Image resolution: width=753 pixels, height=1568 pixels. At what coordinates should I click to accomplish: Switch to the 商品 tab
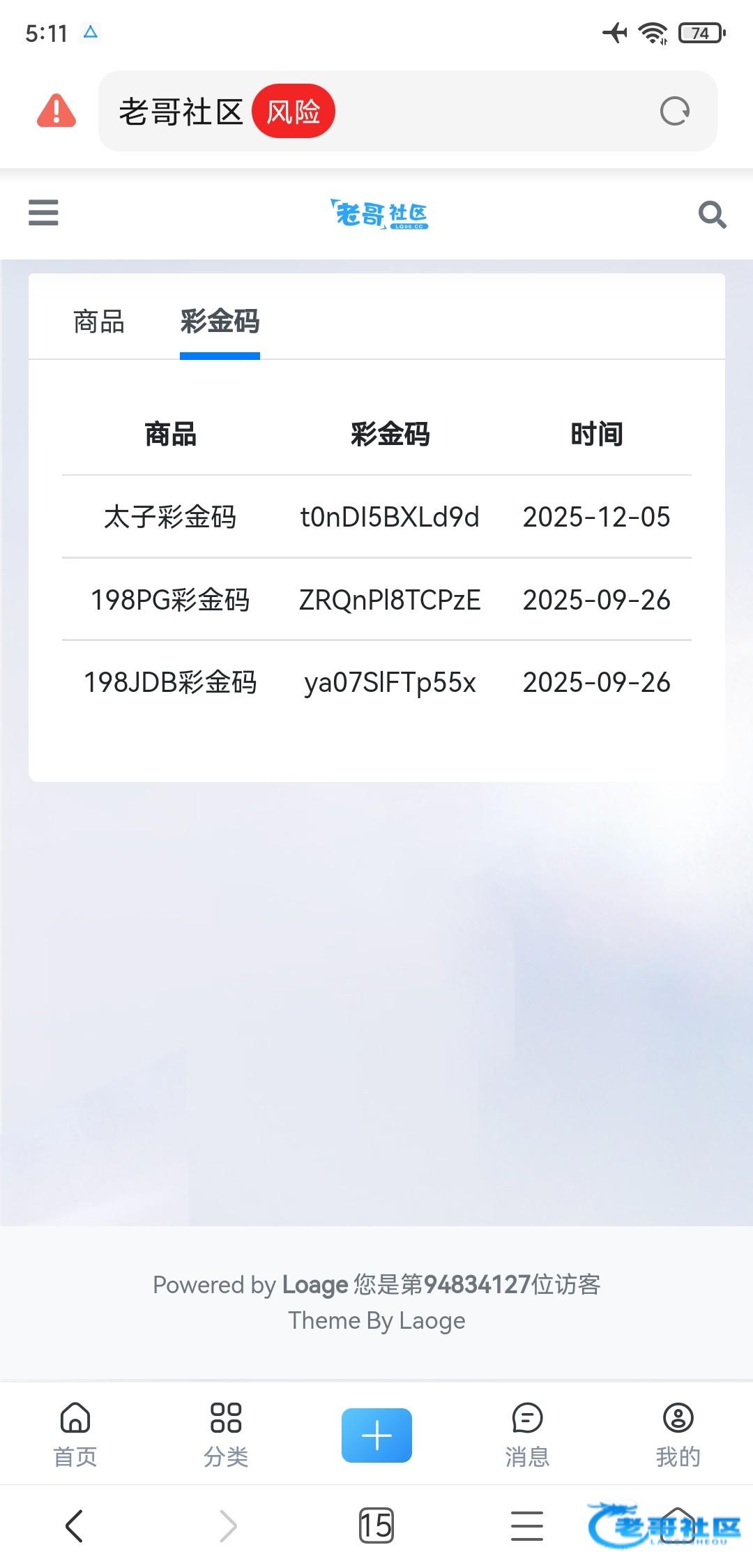click(x=99, y=322)
